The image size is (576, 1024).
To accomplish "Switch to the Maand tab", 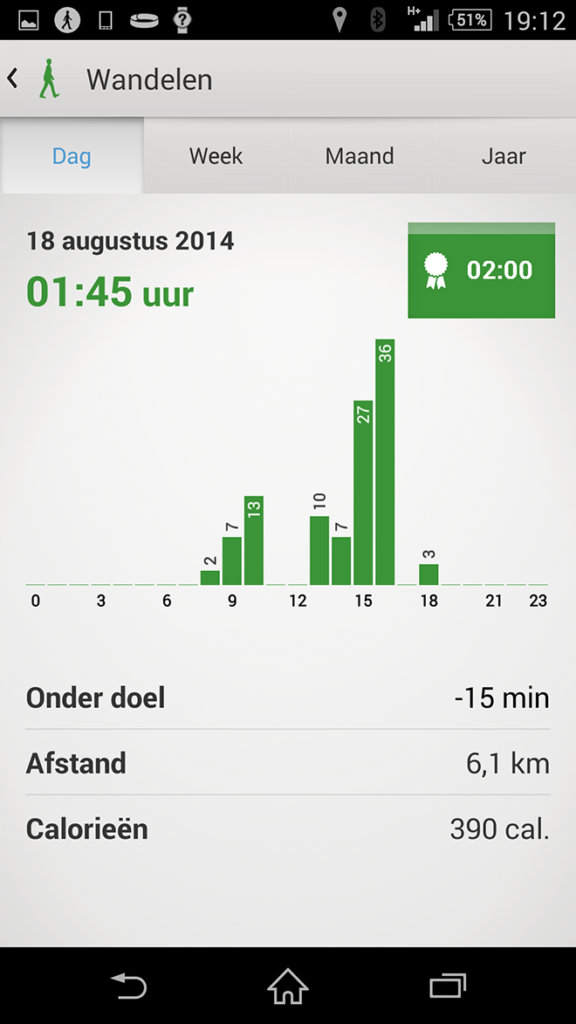I will 359,156.
